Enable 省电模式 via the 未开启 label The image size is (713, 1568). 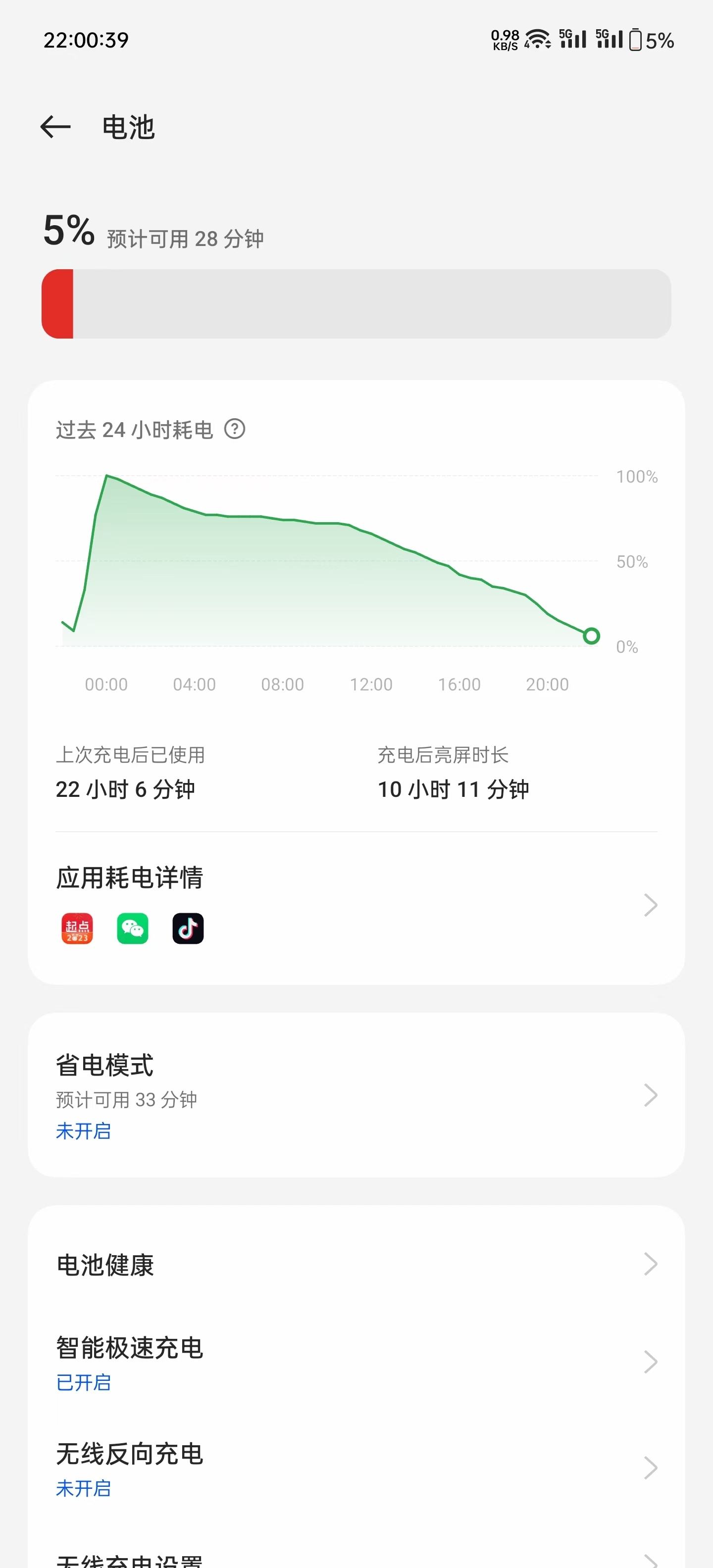tap(83, 1131)
